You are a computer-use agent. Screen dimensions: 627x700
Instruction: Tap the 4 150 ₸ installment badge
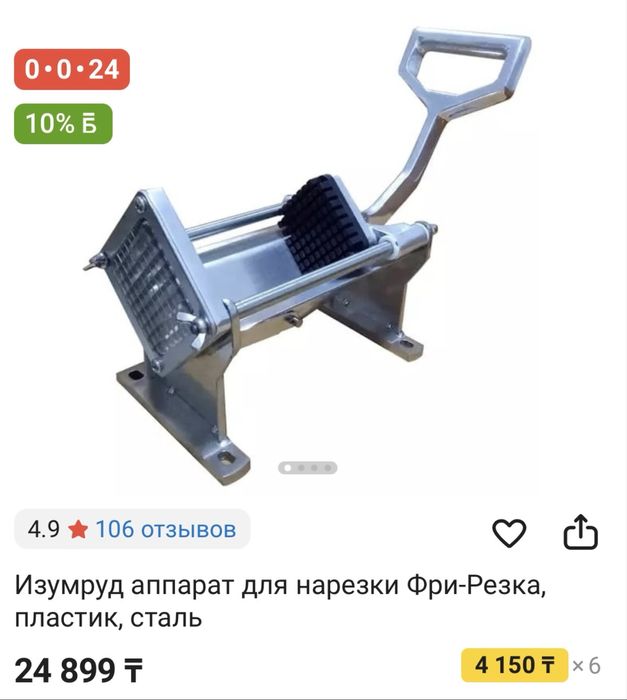click(514, 664)
